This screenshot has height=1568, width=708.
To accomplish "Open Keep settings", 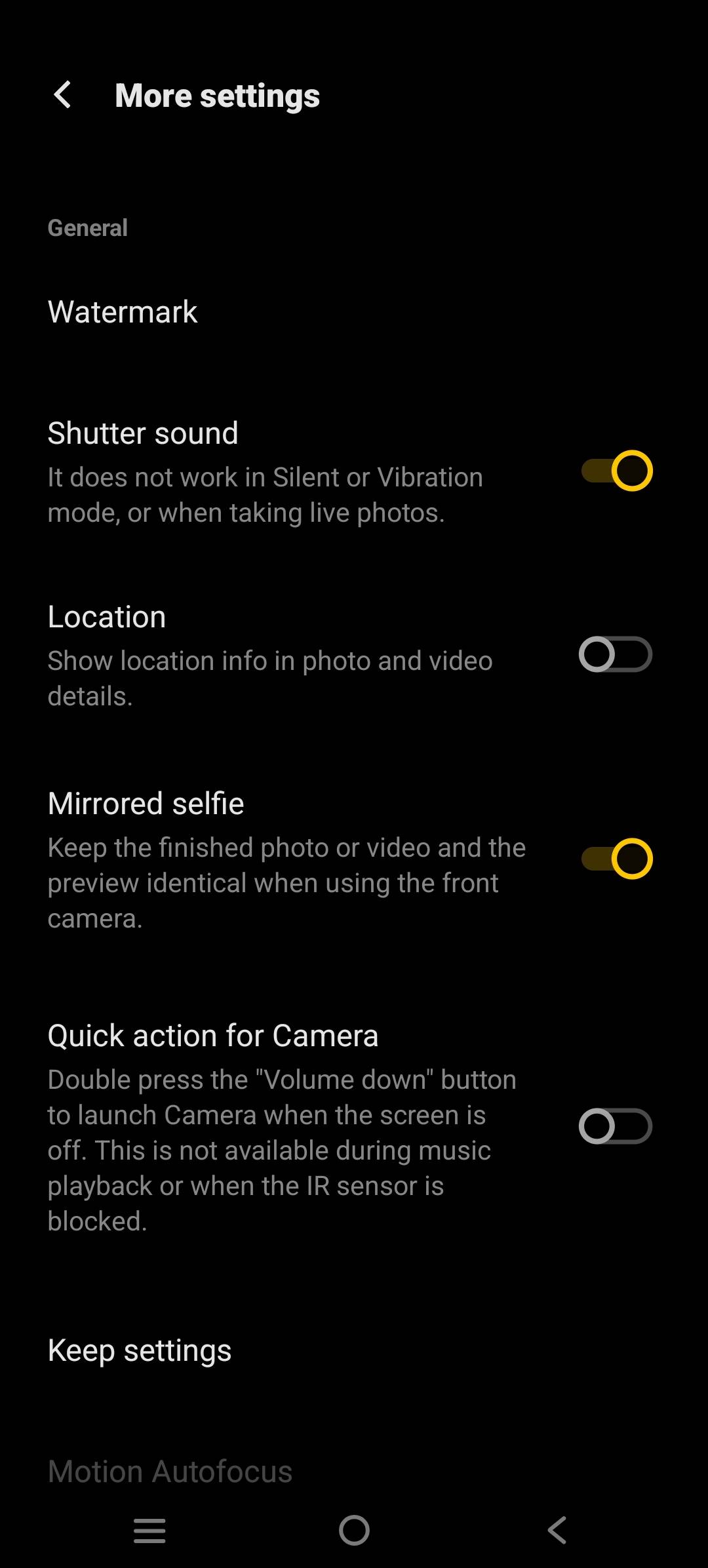I will pos(140,1350).
